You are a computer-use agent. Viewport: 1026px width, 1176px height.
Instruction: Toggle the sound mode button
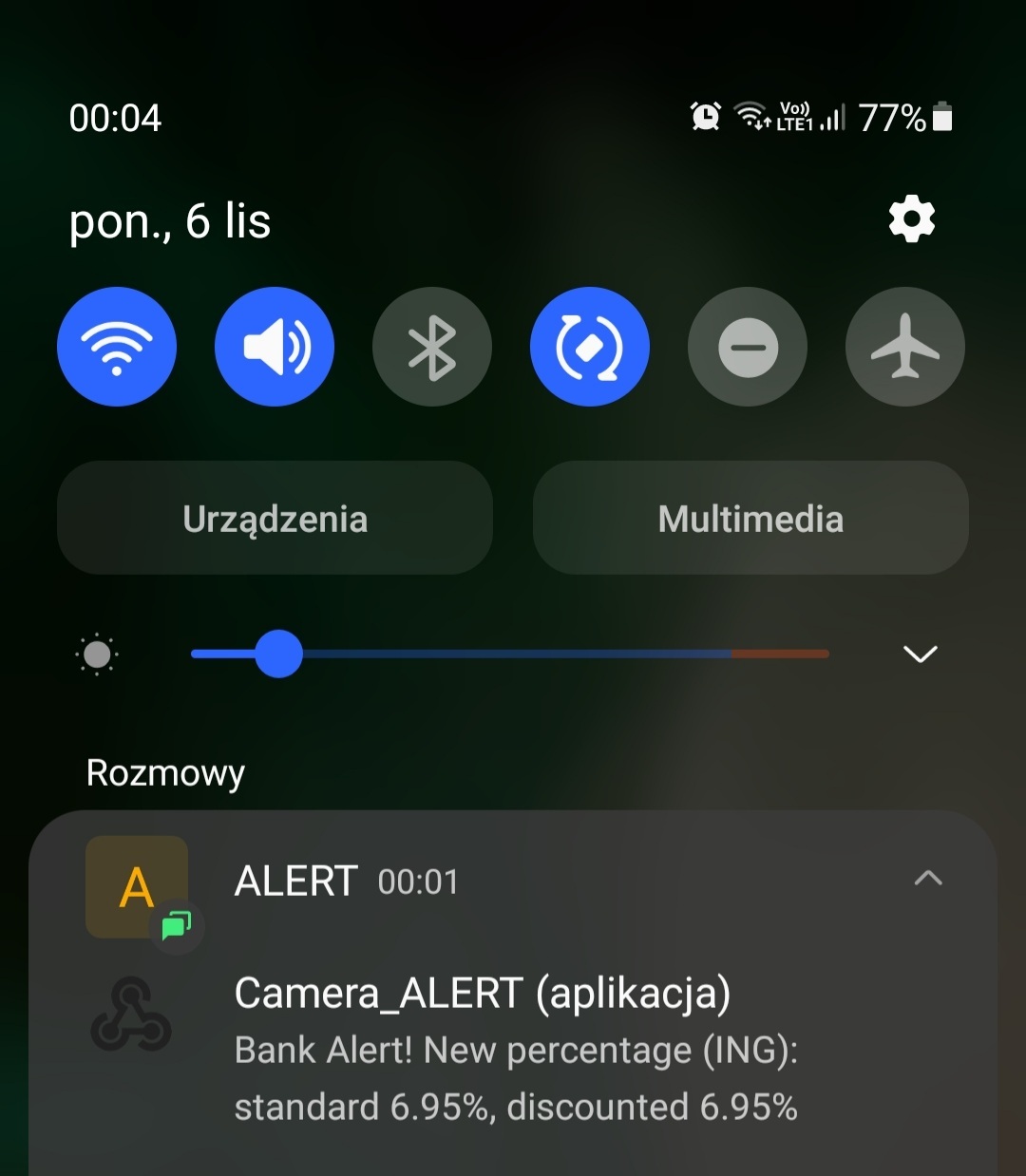click(x=275, y=347)
